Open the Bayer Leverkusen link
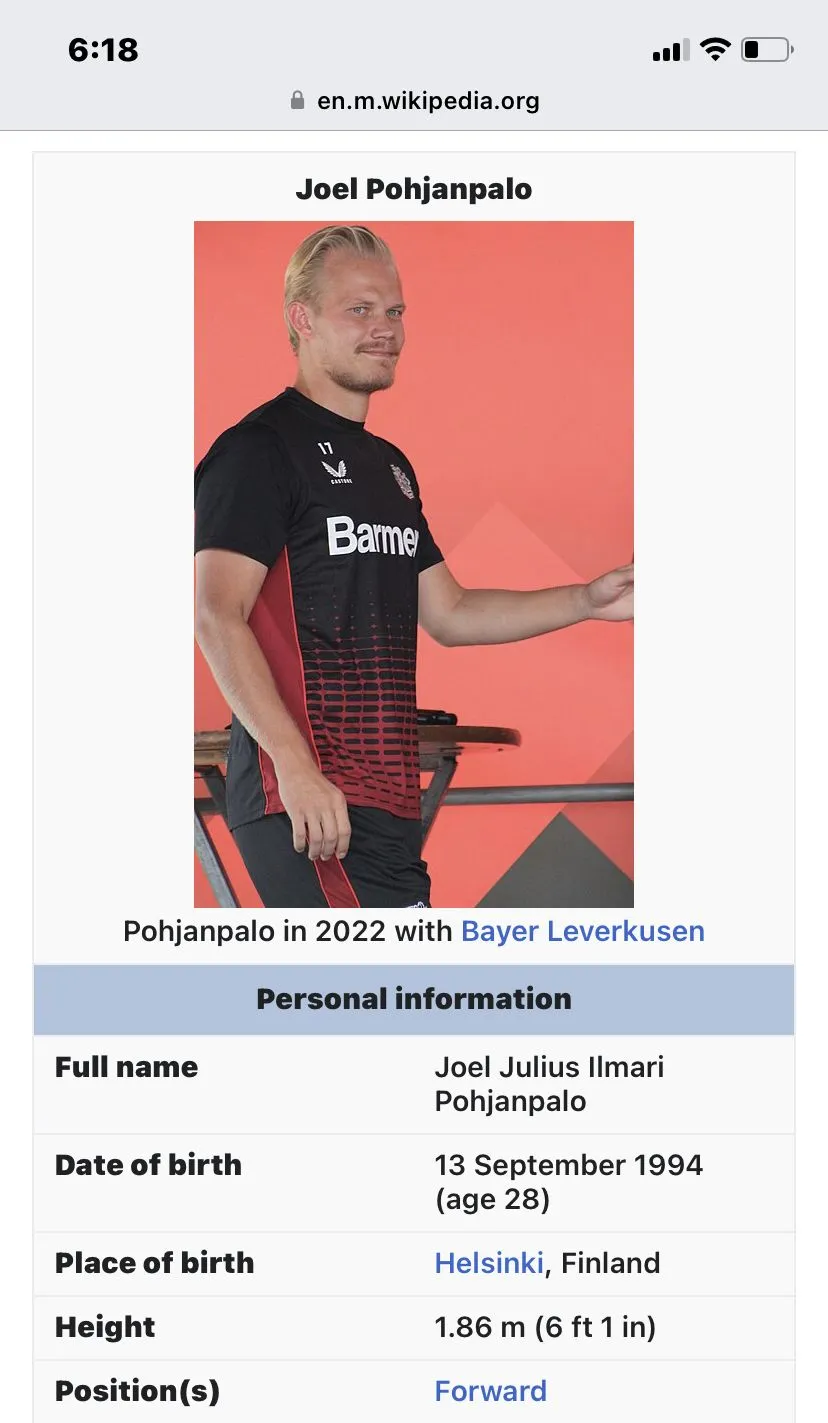Screen dimensions: 828x1423 click(x=582, y=931)
